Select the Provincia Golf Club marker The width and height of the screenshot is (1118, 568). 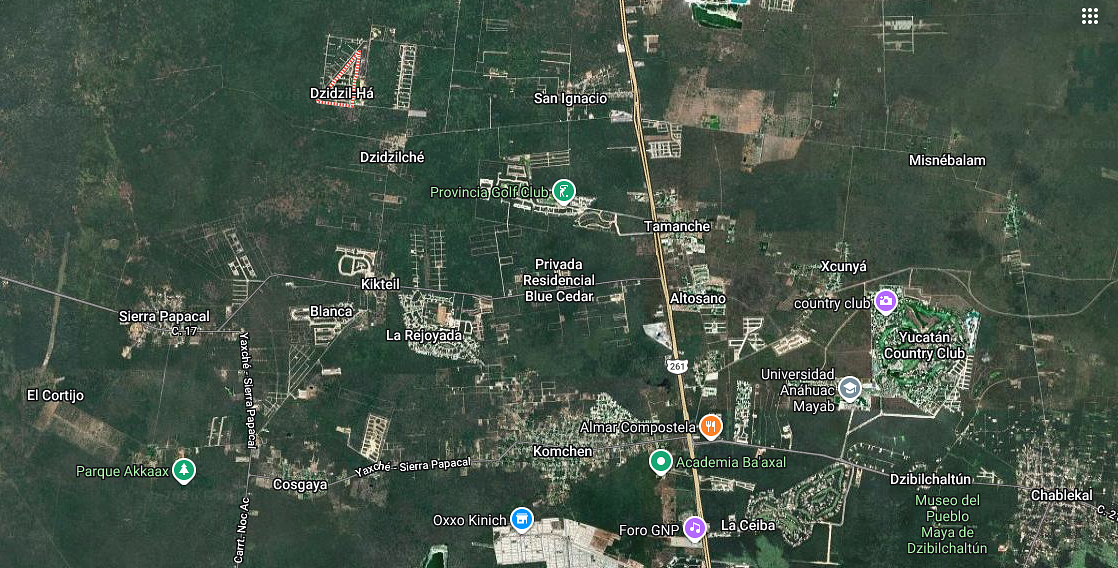coord(564,191)
